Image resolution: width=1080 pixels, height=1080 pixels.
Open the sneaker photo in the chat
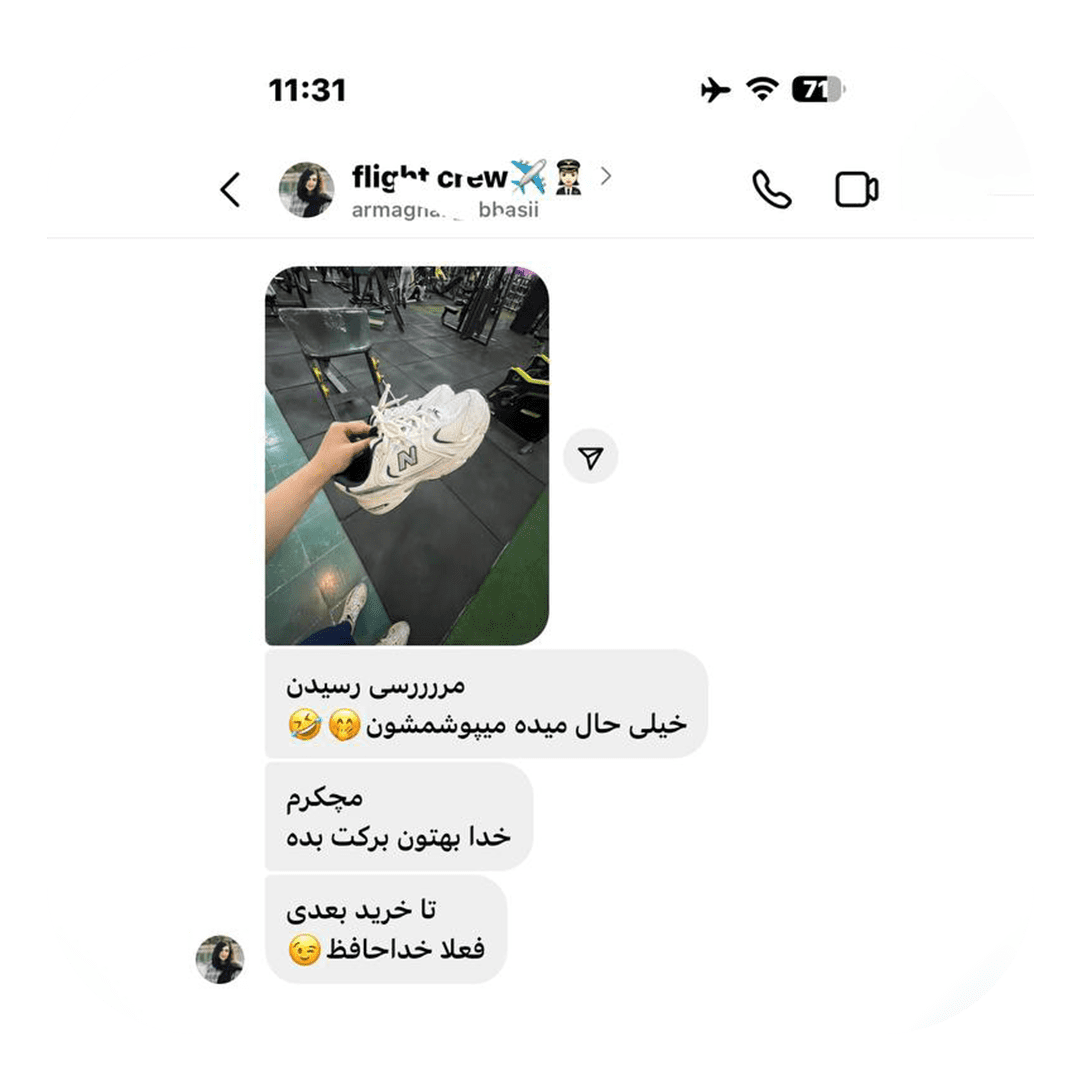point(406,456)
